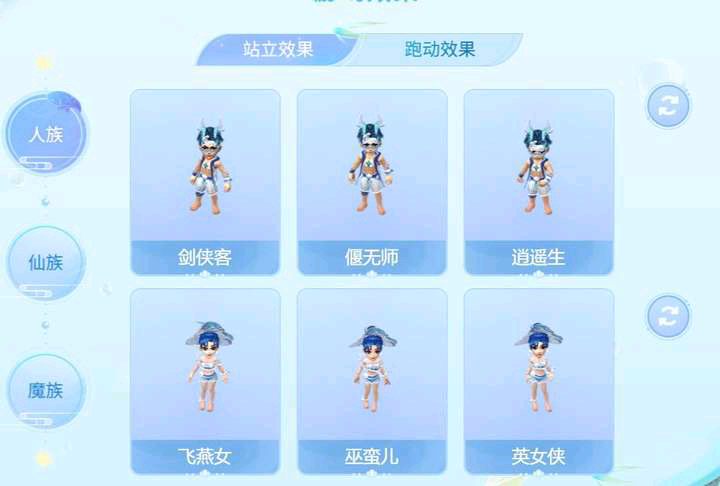Open the 英女侠 character card
The image size is (720, 486).
point(538,380)
